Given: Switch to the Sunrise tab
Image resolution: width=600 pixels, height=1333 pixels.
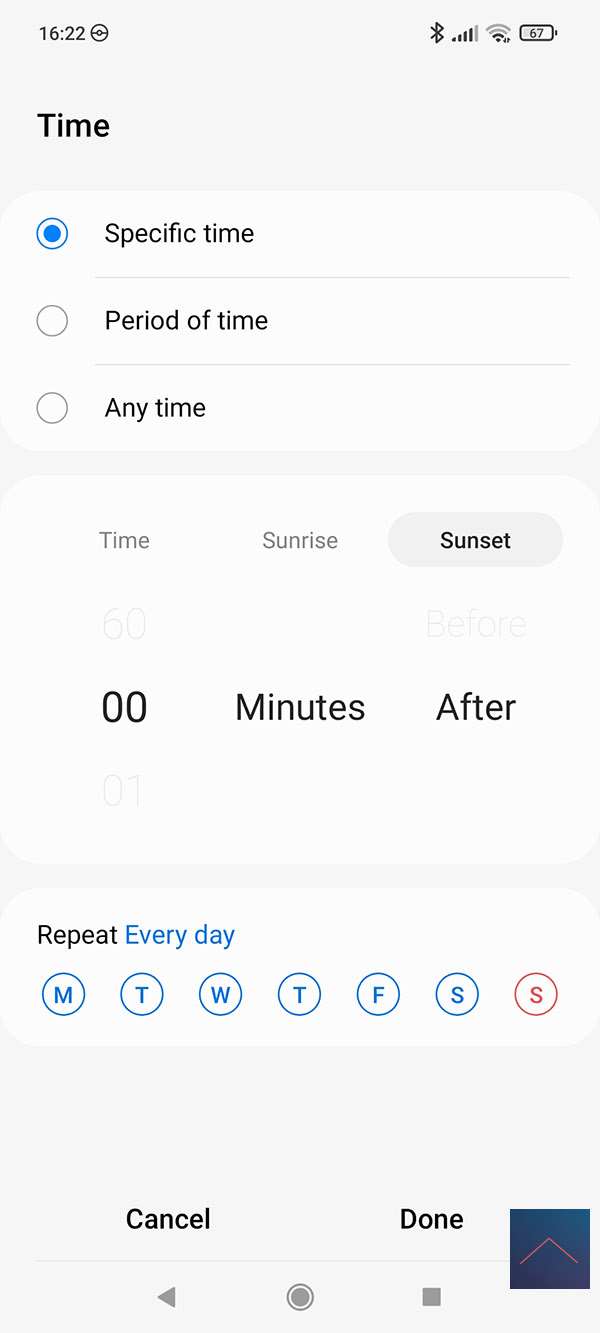Looking at the screenshot, I should tap(300, 540).
